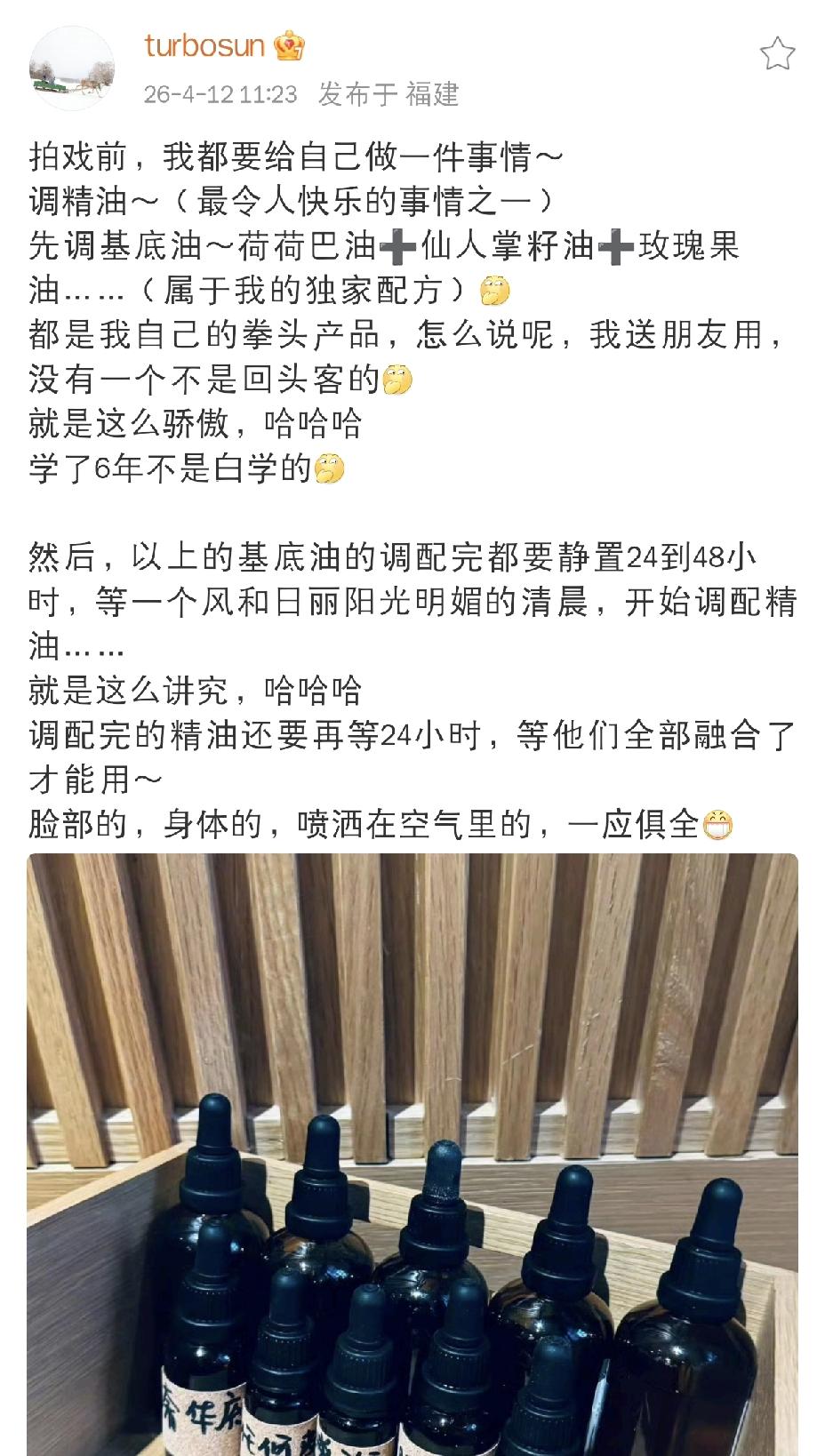Click the 发布于 publish label

[350, 92]
